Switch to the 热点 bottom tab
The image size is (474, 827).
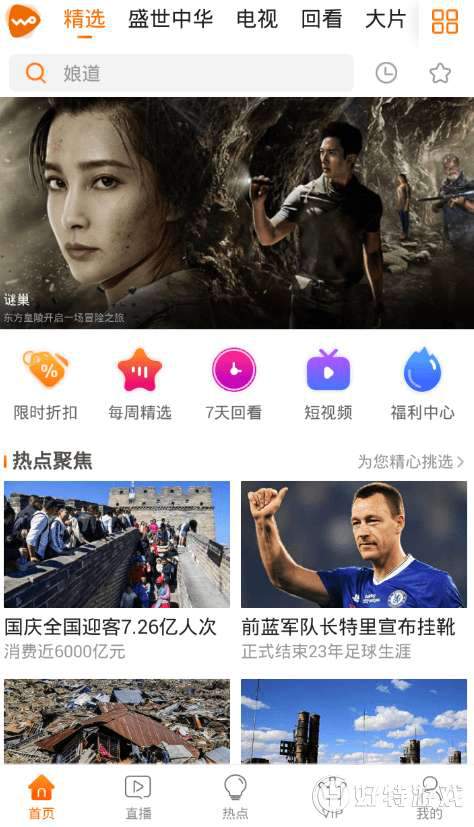pyautogui.click(x=235, y=797)
